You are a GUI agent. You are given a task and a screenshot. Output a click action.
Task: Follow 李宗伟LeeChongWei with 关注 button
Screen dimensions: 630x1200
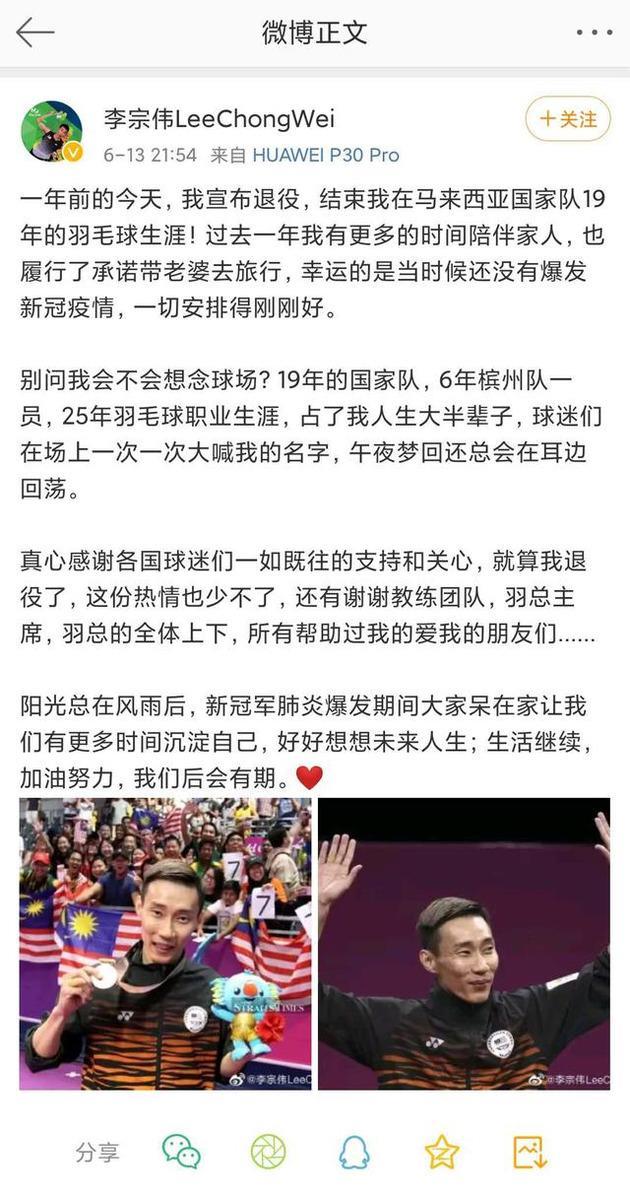point(568,120)
